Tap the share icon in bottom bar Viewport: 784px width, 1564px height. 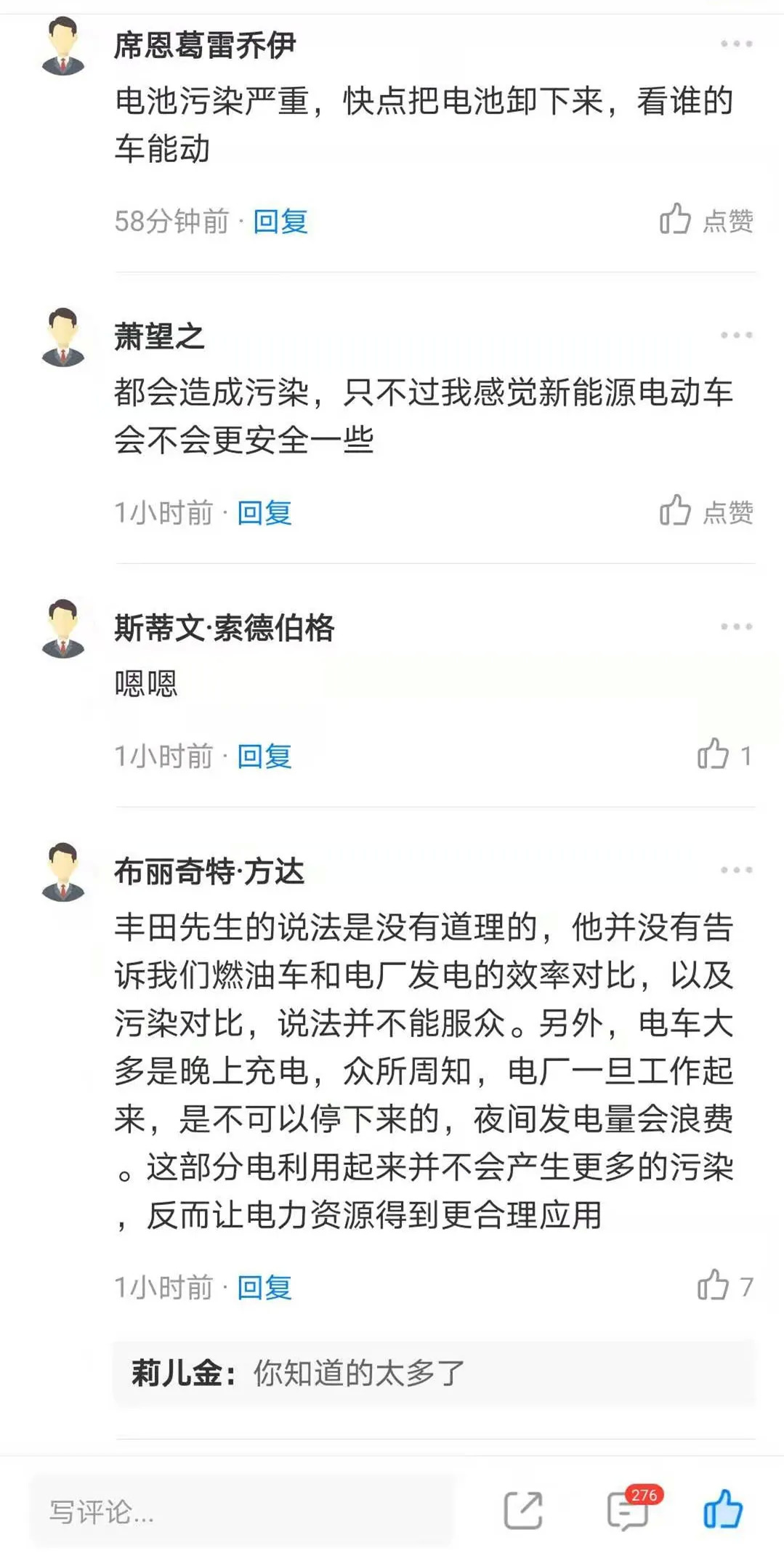(523, 1511)
